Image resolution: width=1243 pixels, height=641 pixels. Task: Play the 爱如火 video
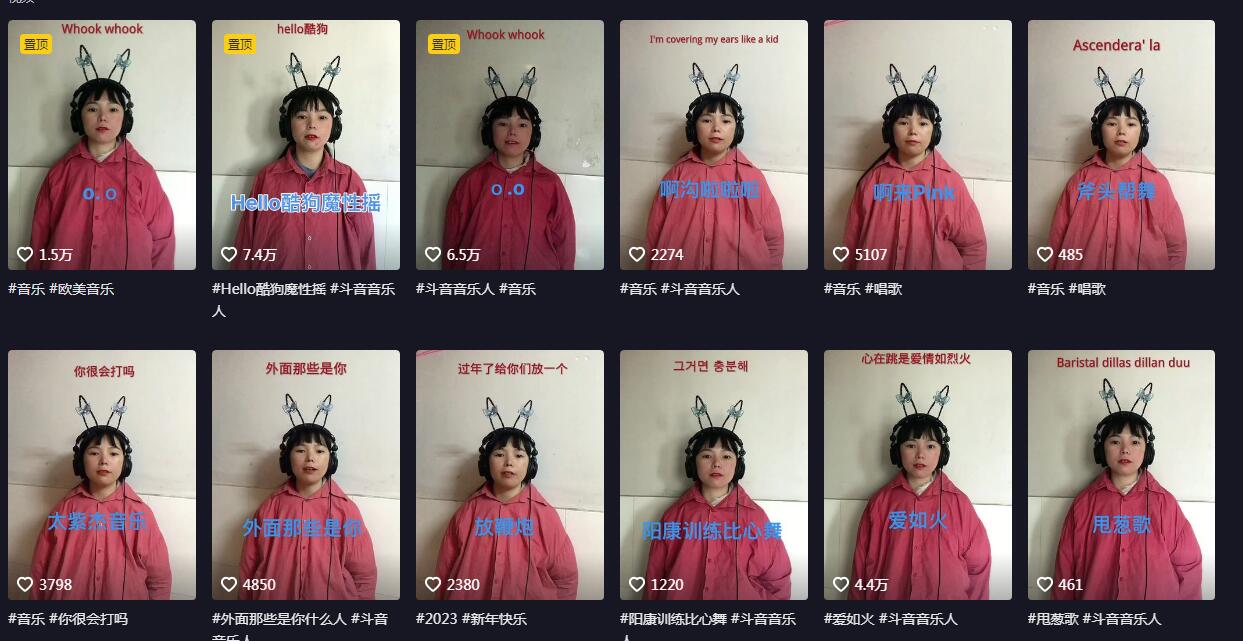pos(917,475)
